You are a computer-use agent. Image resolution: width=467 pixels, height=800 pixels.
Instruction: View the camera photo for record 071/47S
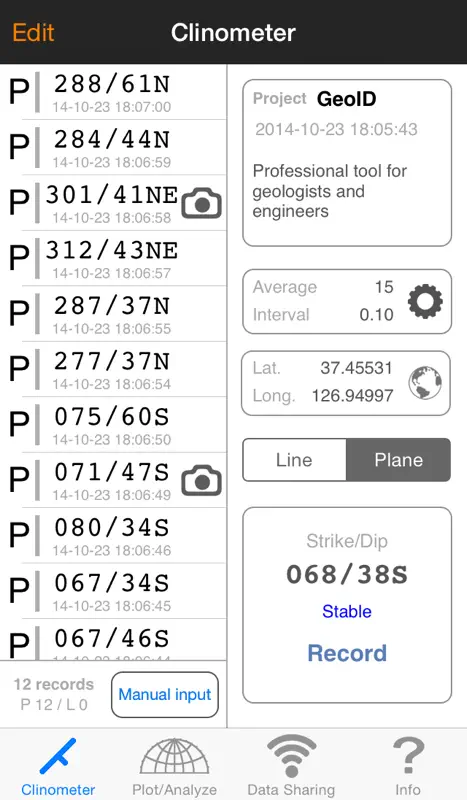pos(202,481)
